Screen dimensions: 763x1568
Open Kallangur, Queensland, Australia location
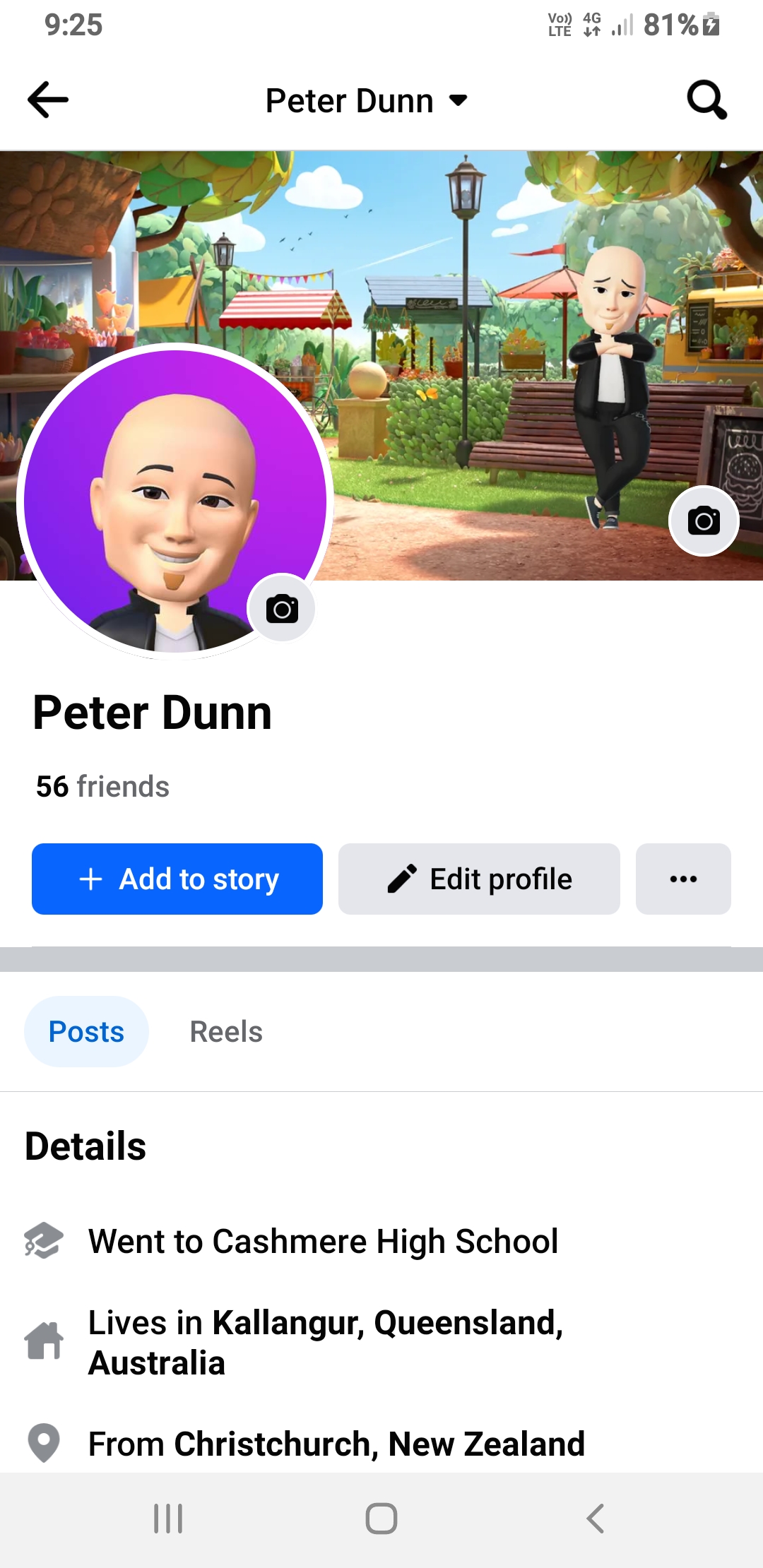[x=325, y=1342]
